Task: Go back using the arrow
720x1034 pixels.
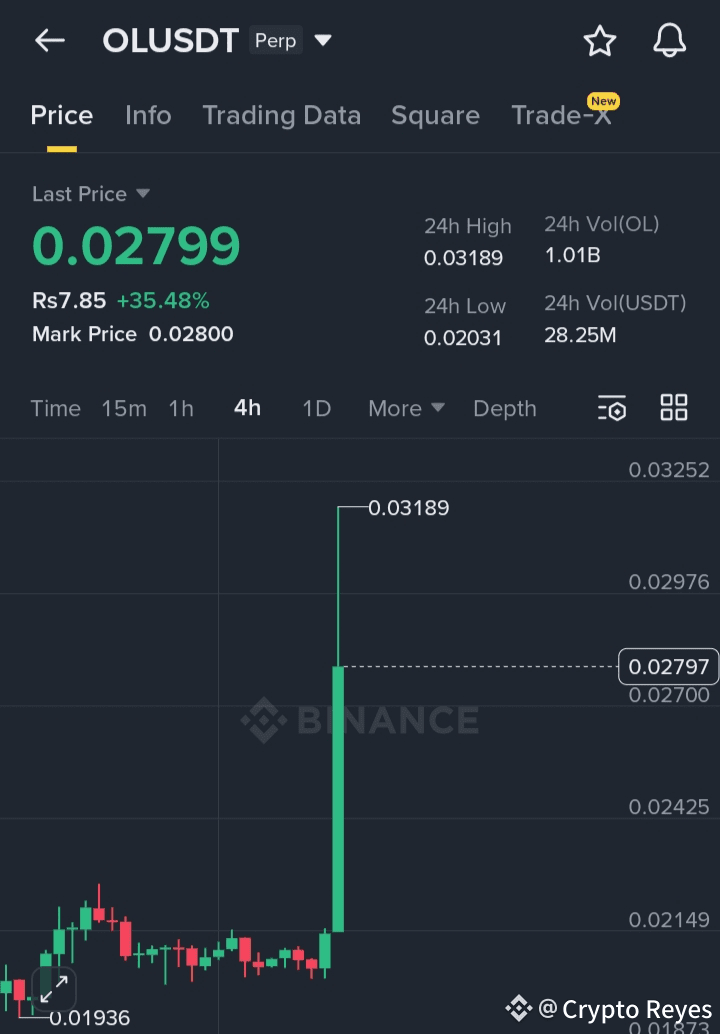Action: 49,41
